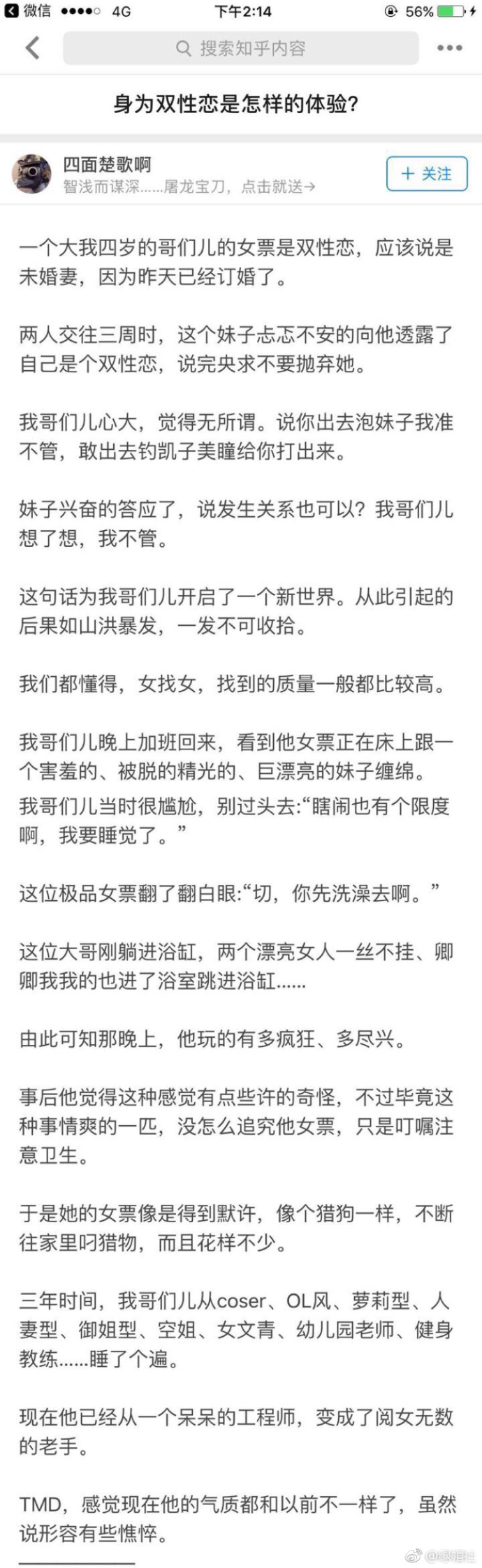This screenshot has height=1568, width=482.
Task: Open 四面楚歌啊's author profile
Action: tap(107, 165)
